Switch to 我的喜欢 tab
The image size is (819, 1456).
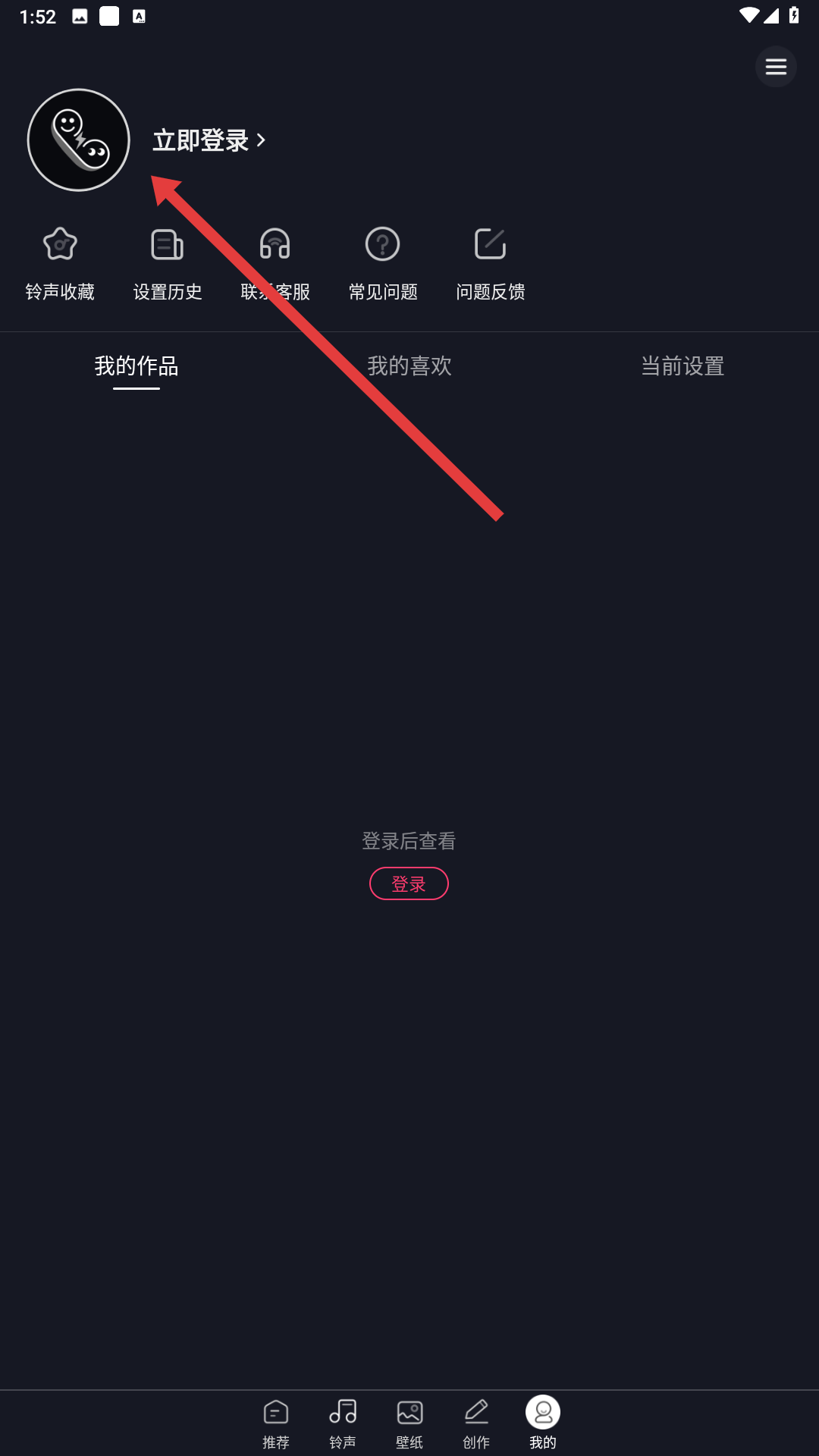point(409,366)
